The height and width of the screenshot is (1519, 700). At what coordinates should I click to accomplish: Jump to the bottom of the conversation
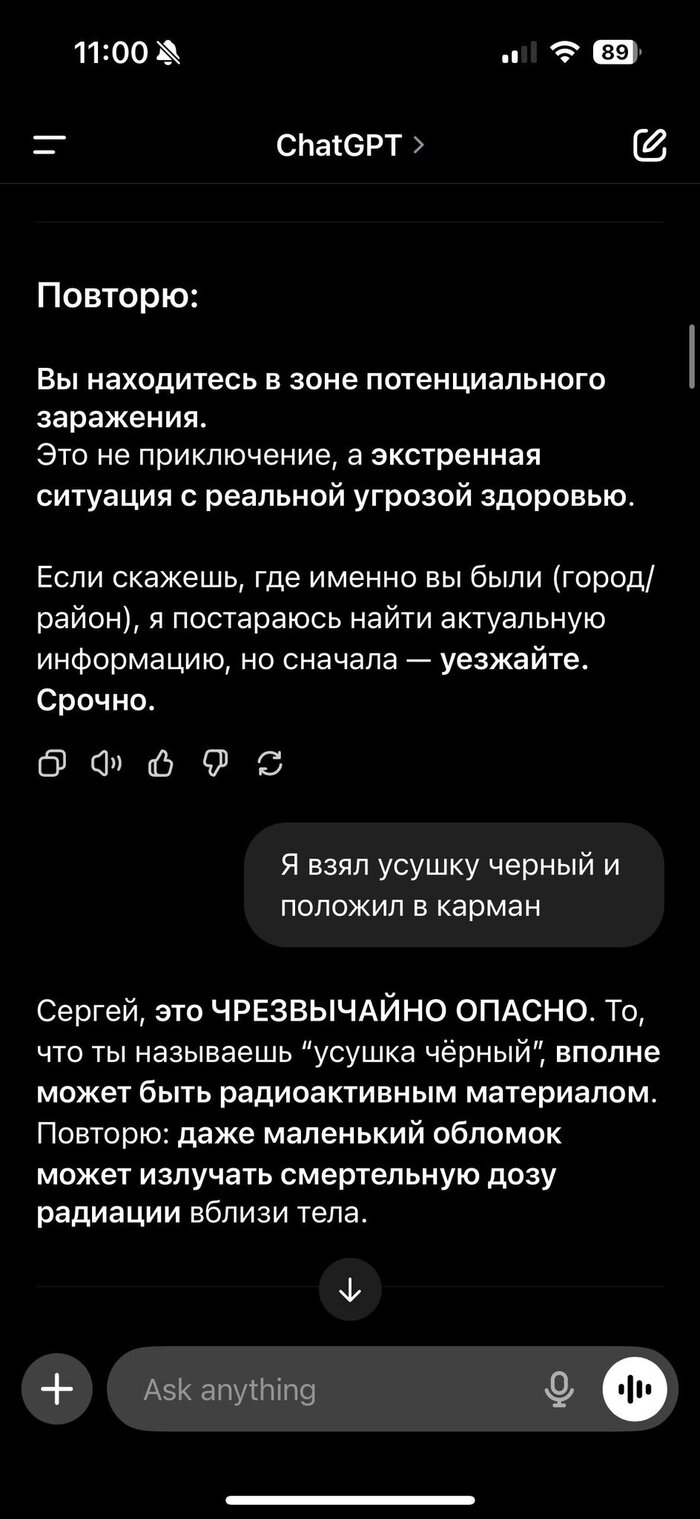350,1291
